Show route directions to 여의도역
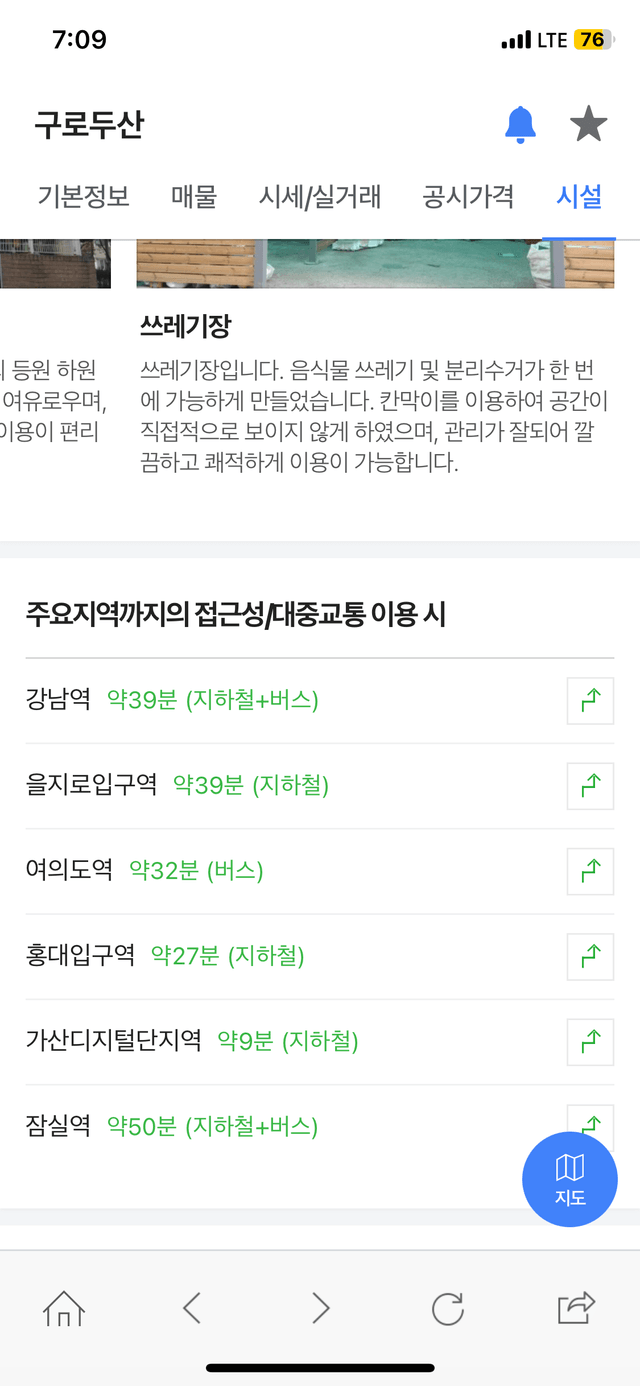The width and height of the screenshot is (640, 1386). [590, 871]
